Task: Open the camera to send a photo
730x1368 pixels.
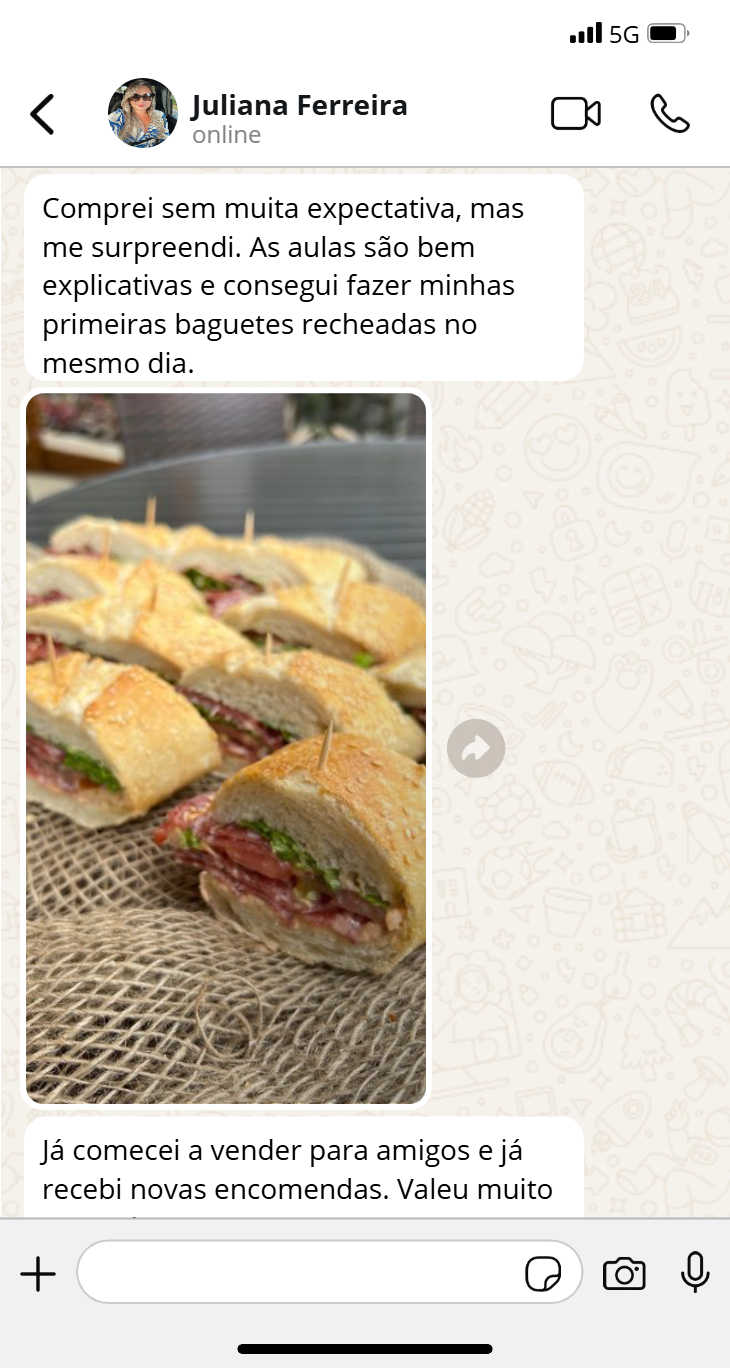Action: coord(624,1274)
